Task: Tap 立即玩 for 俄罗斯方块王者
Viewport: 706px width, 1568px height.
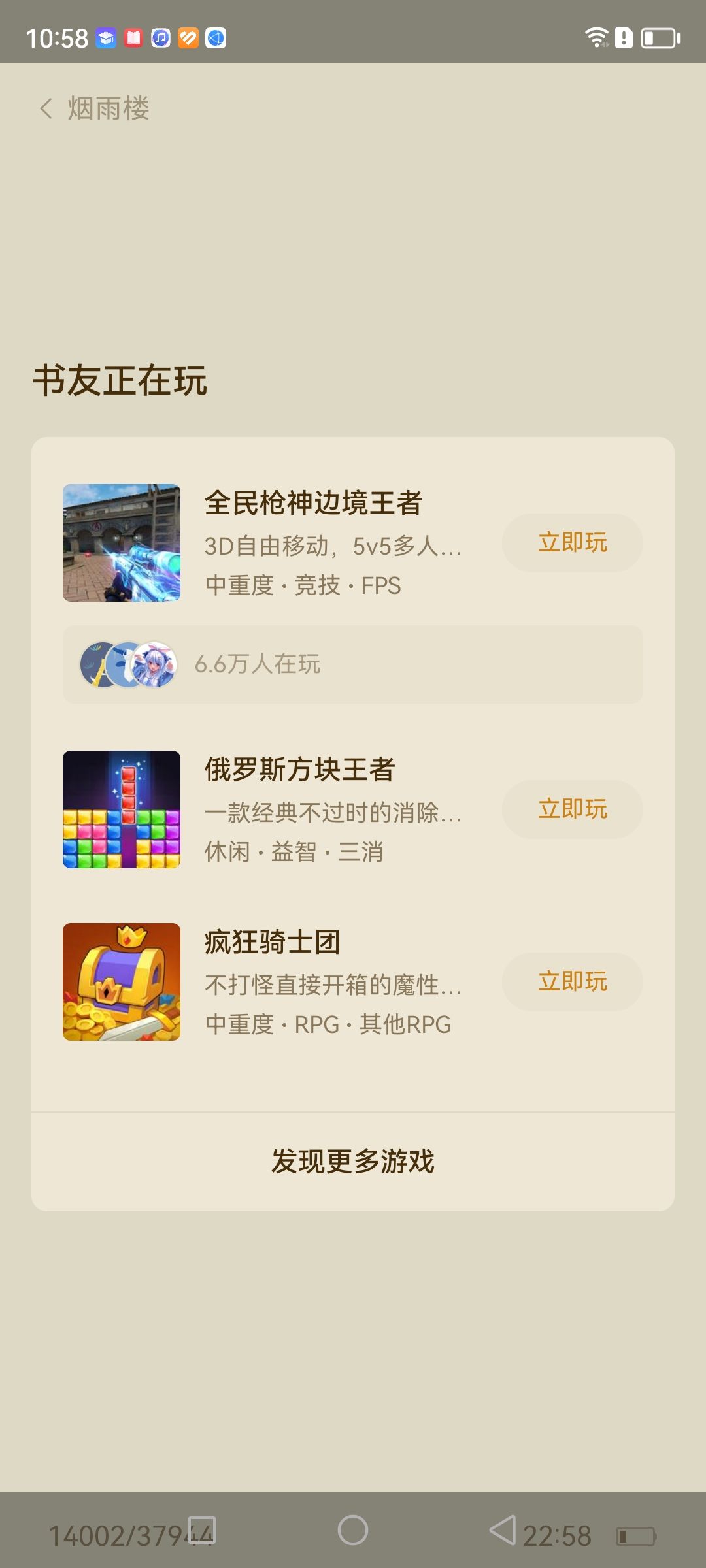Action: (x=572, y=809)
